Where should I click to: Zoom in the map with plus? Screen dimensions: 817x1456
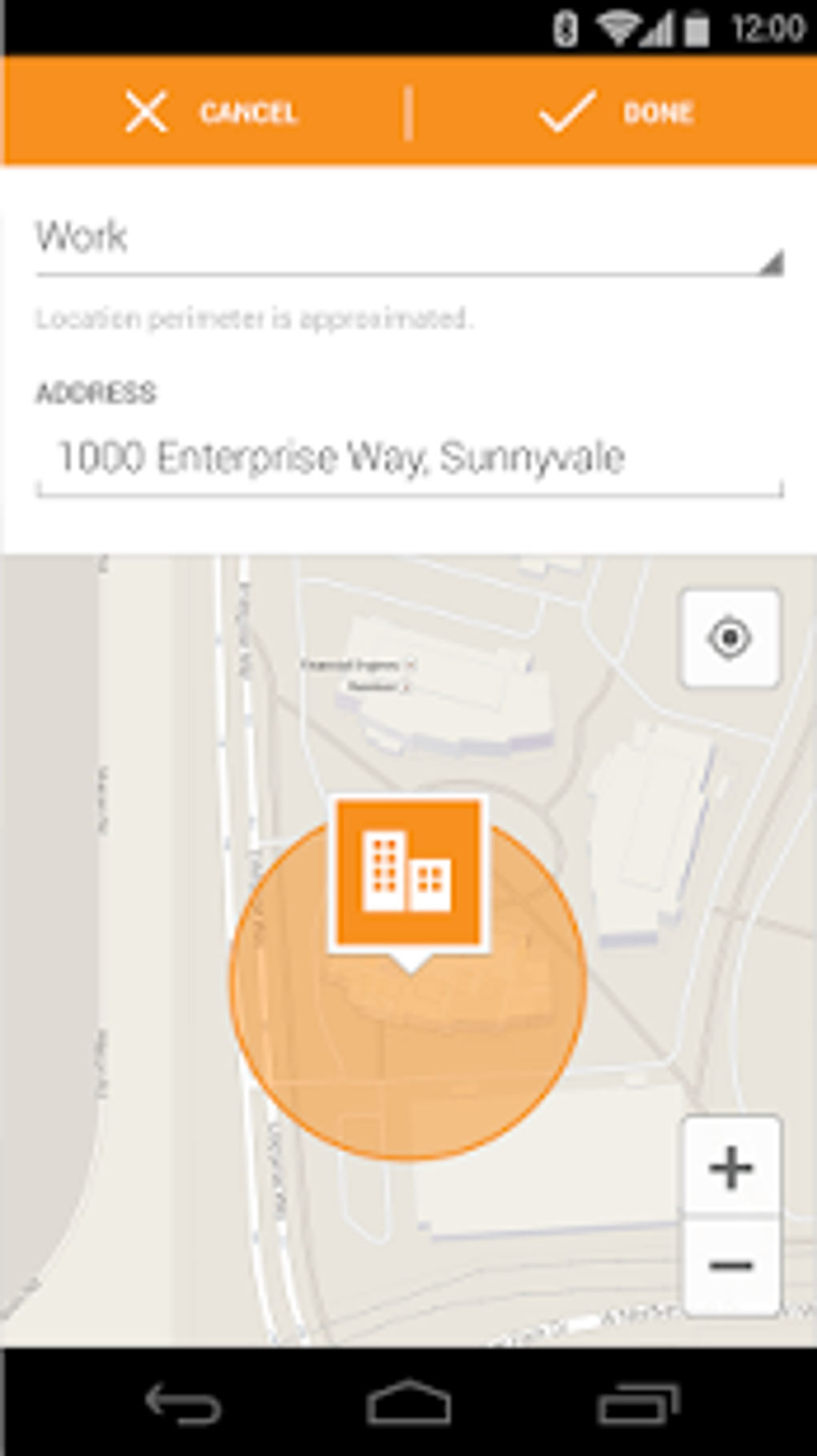pos(730,1167)
